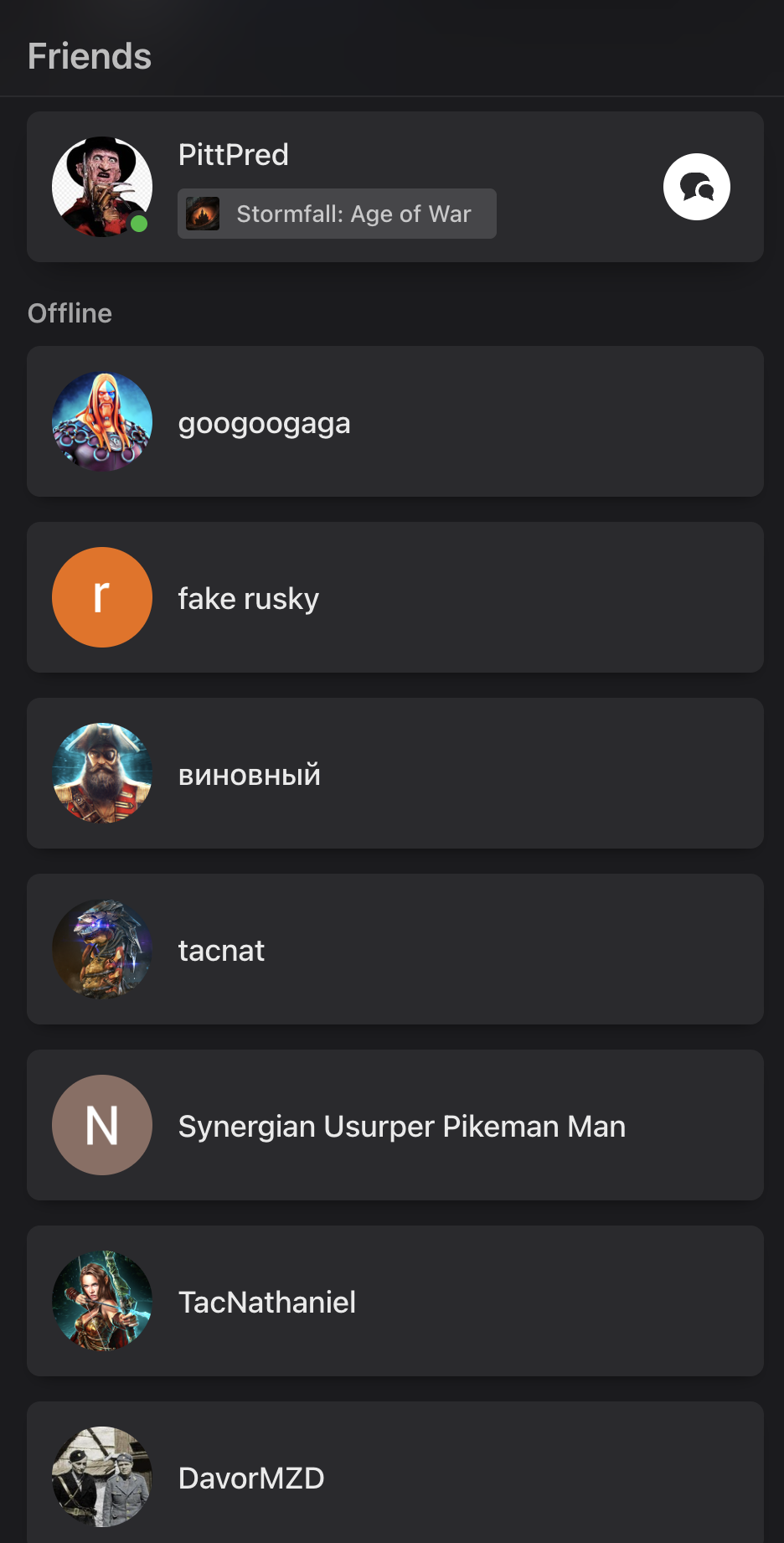Open tacnat's friend entry
Viewport: 784px width, 1543px height.
(395, 949)
